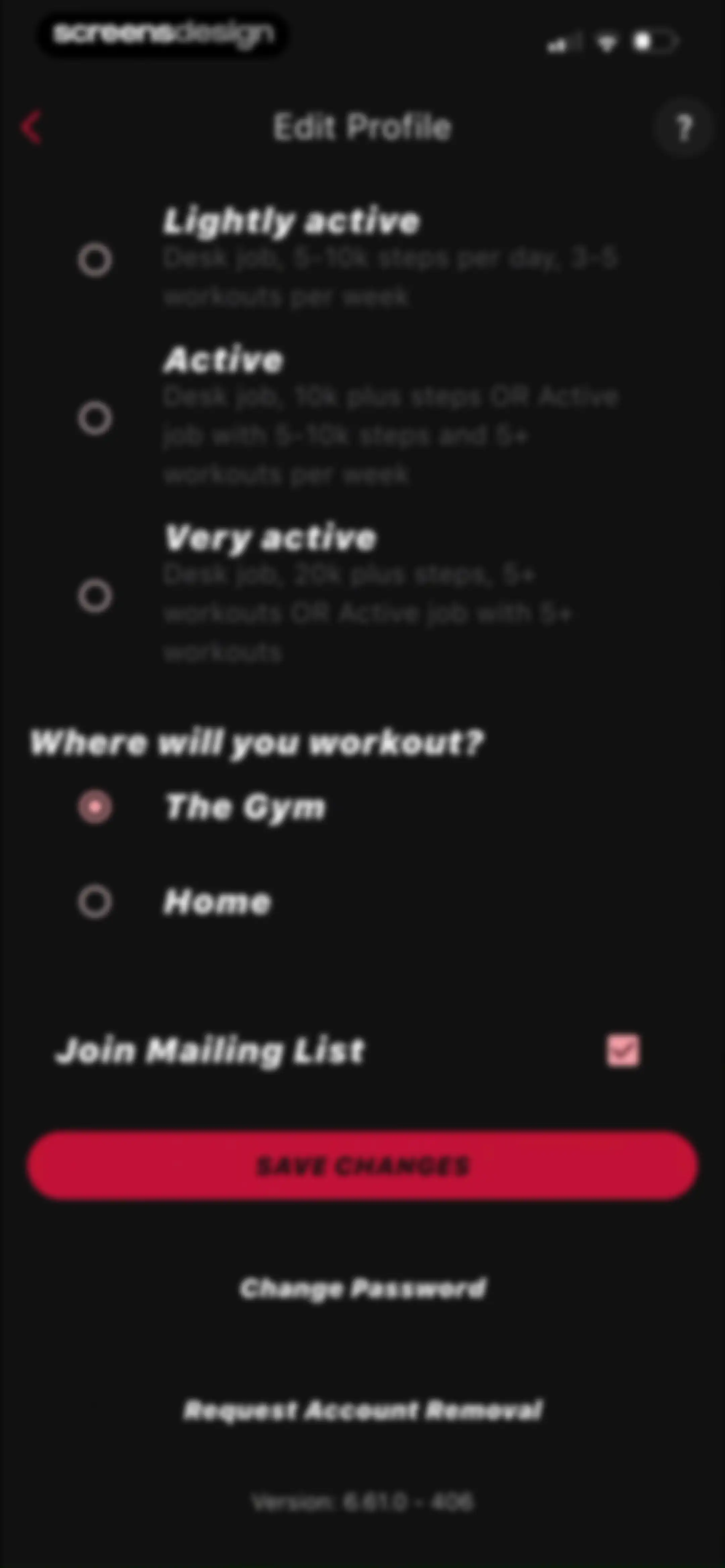
Task: Open Change Password
Action: [x=363, y=1288]
